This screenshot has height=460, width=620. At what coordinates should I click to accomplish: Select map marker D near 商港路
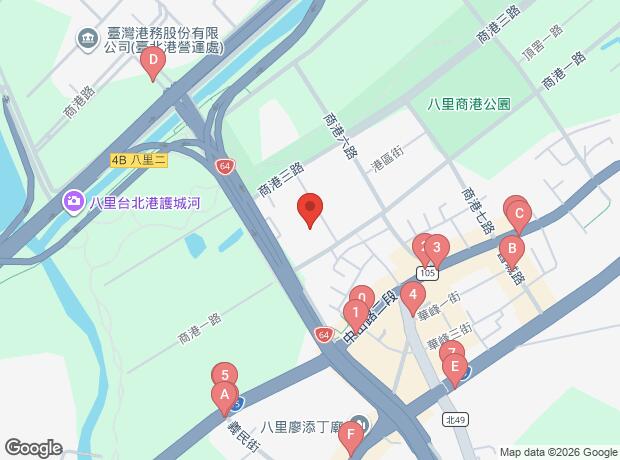tap(153, 62)
